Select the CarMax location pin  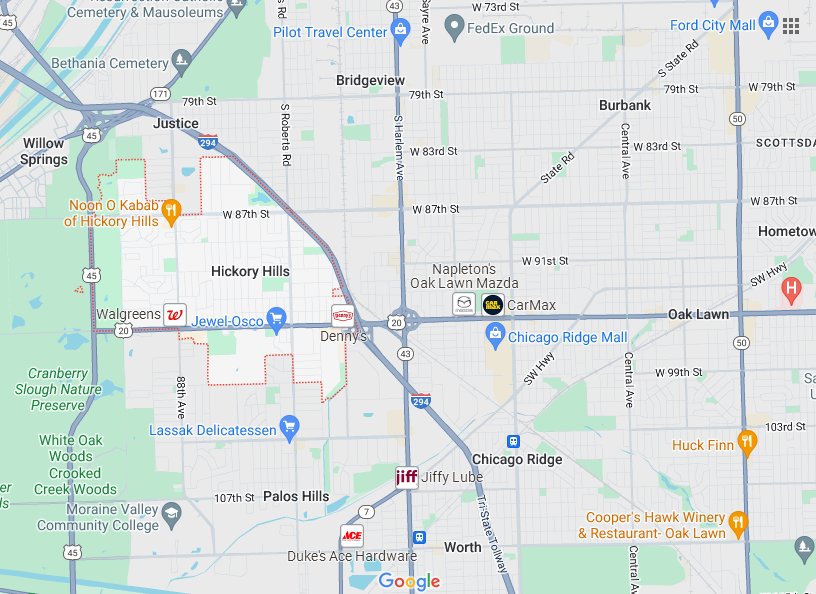click(x=493, y=305)
